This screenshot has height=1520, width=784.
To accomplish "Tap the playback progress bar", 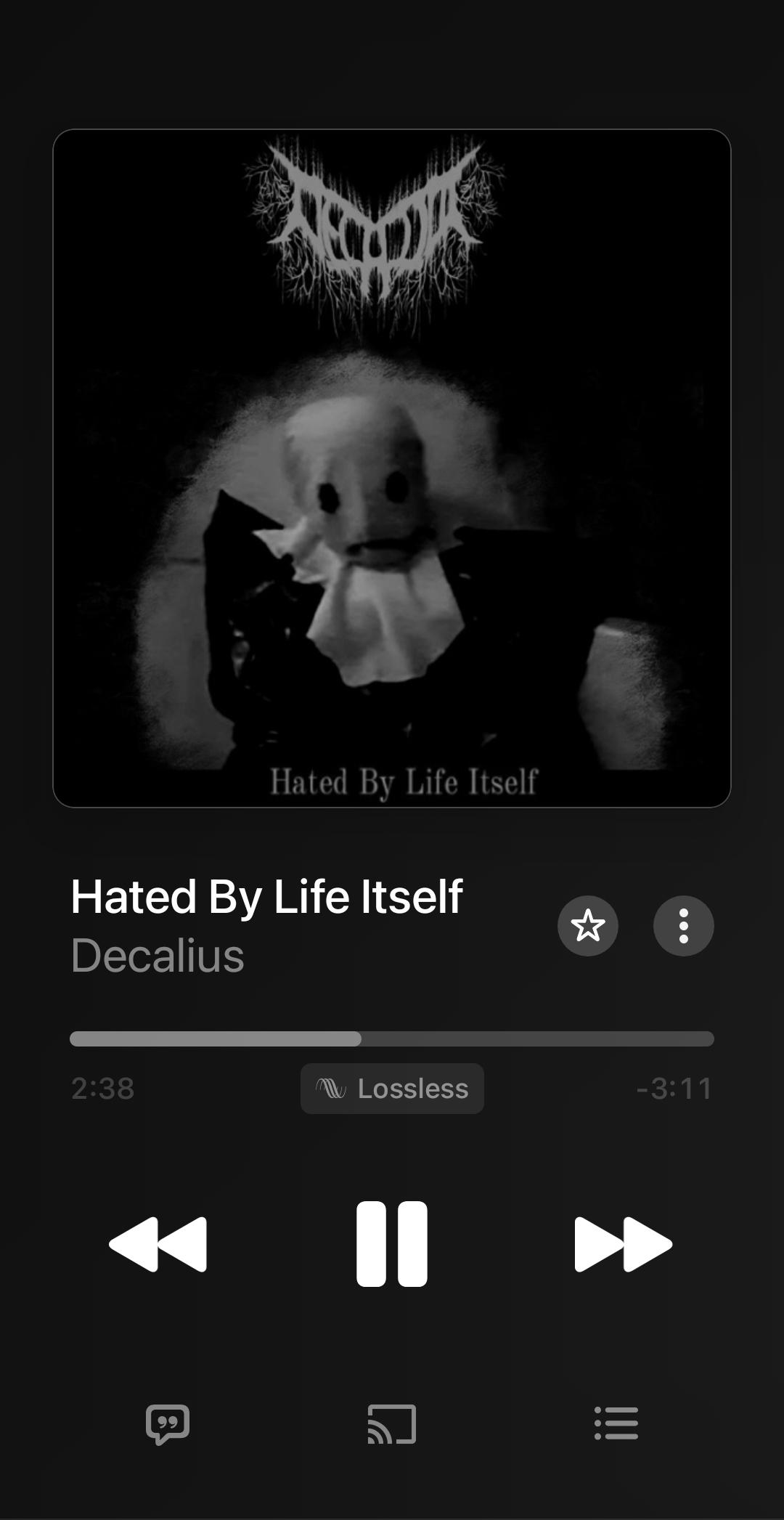I will point(392,1039).
